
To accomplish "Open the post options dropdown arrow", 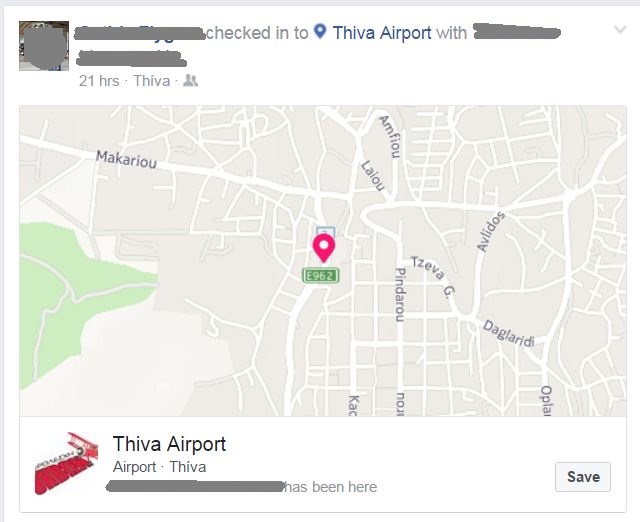I will point(619,31).
